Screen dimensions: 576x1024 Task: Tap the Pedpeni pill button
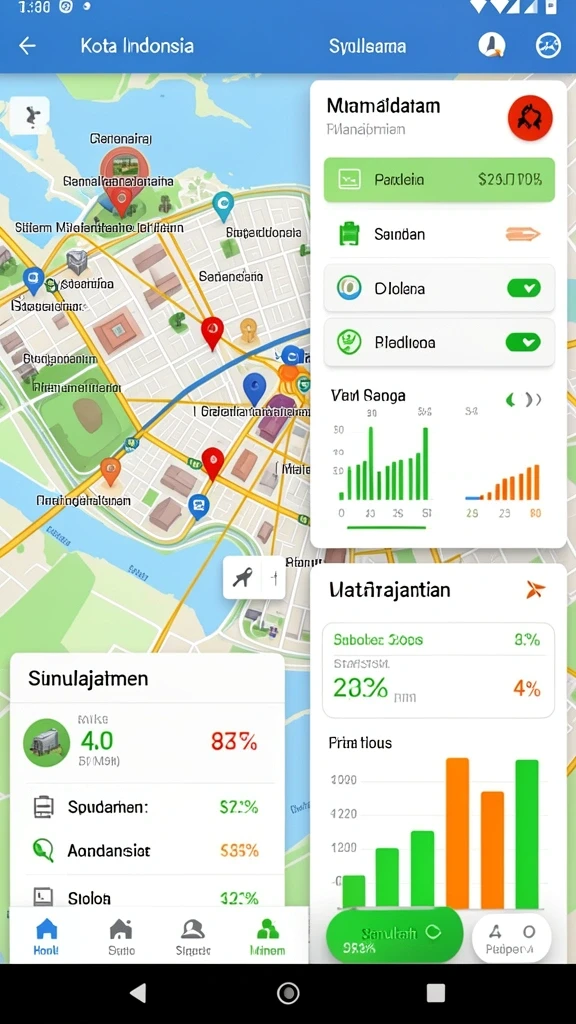(x=511, y=938)
